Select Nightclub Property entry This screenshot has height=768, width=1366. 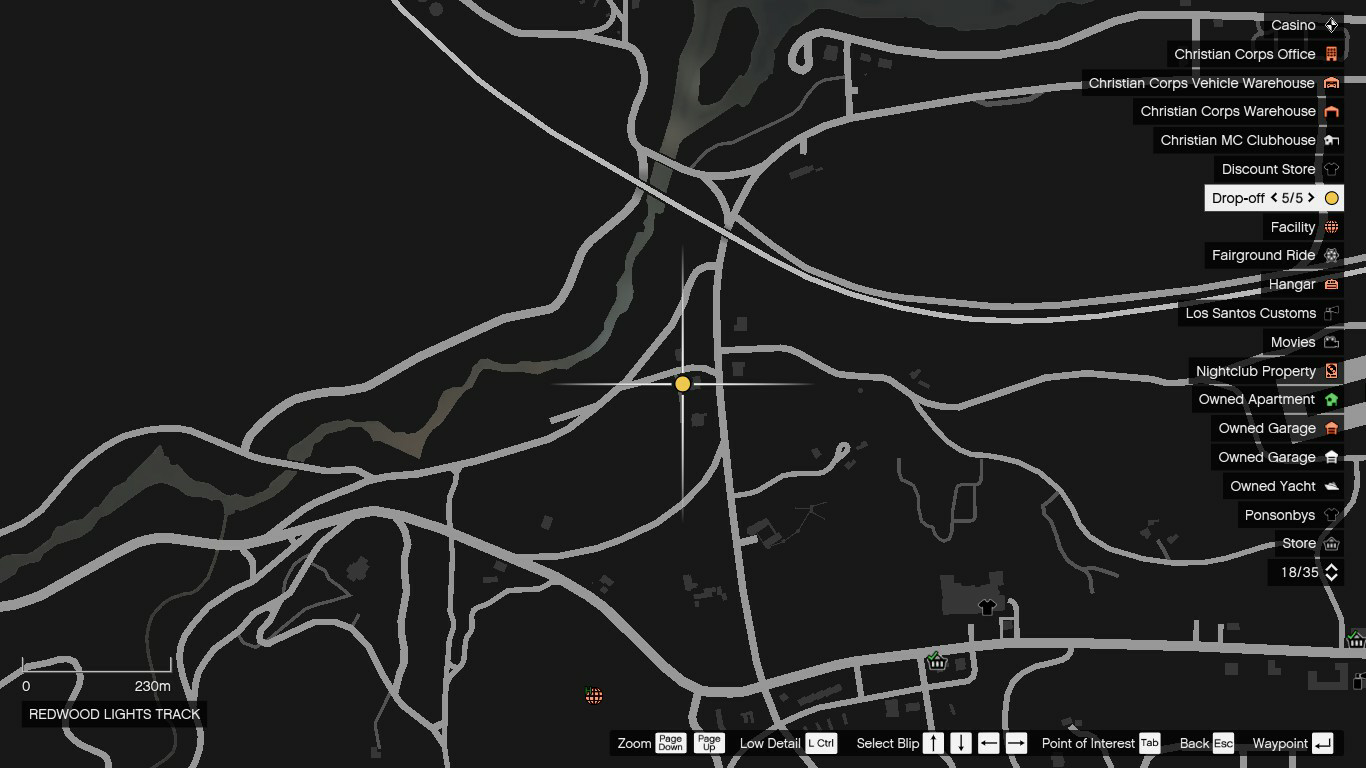(x=1266, y=371)
